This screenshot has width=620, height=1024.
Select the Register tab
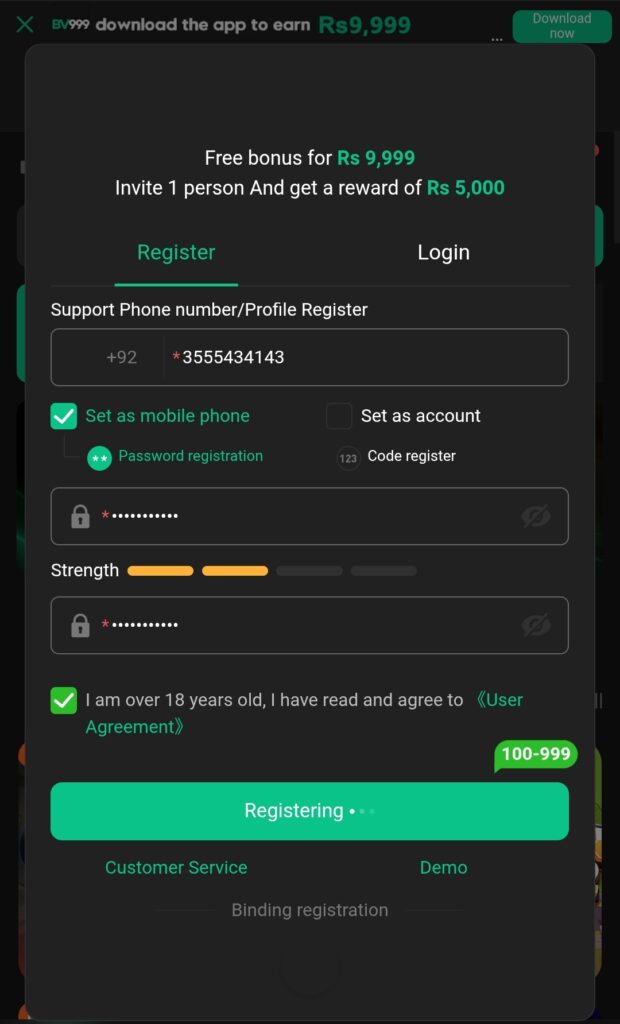176,253
